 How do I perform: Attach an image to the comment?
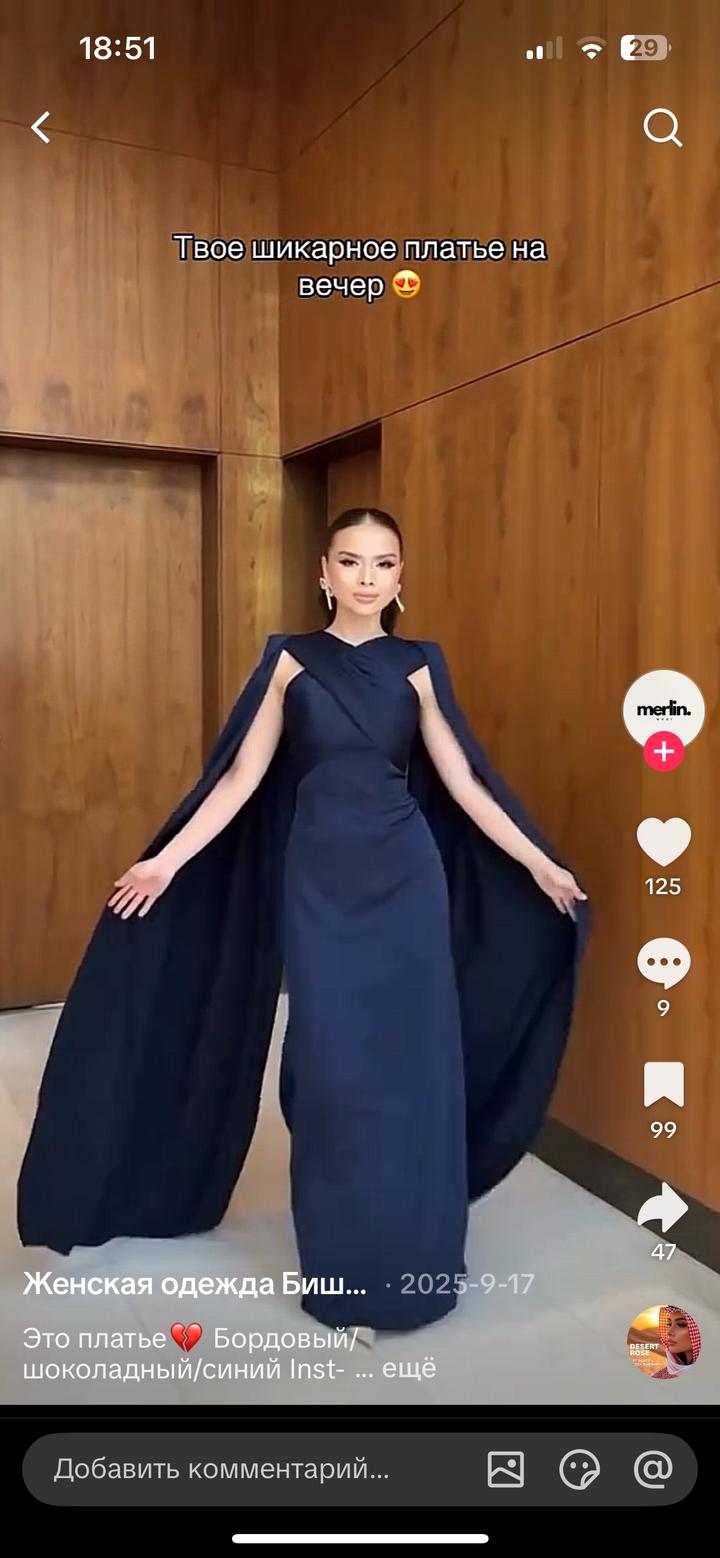506,1469
